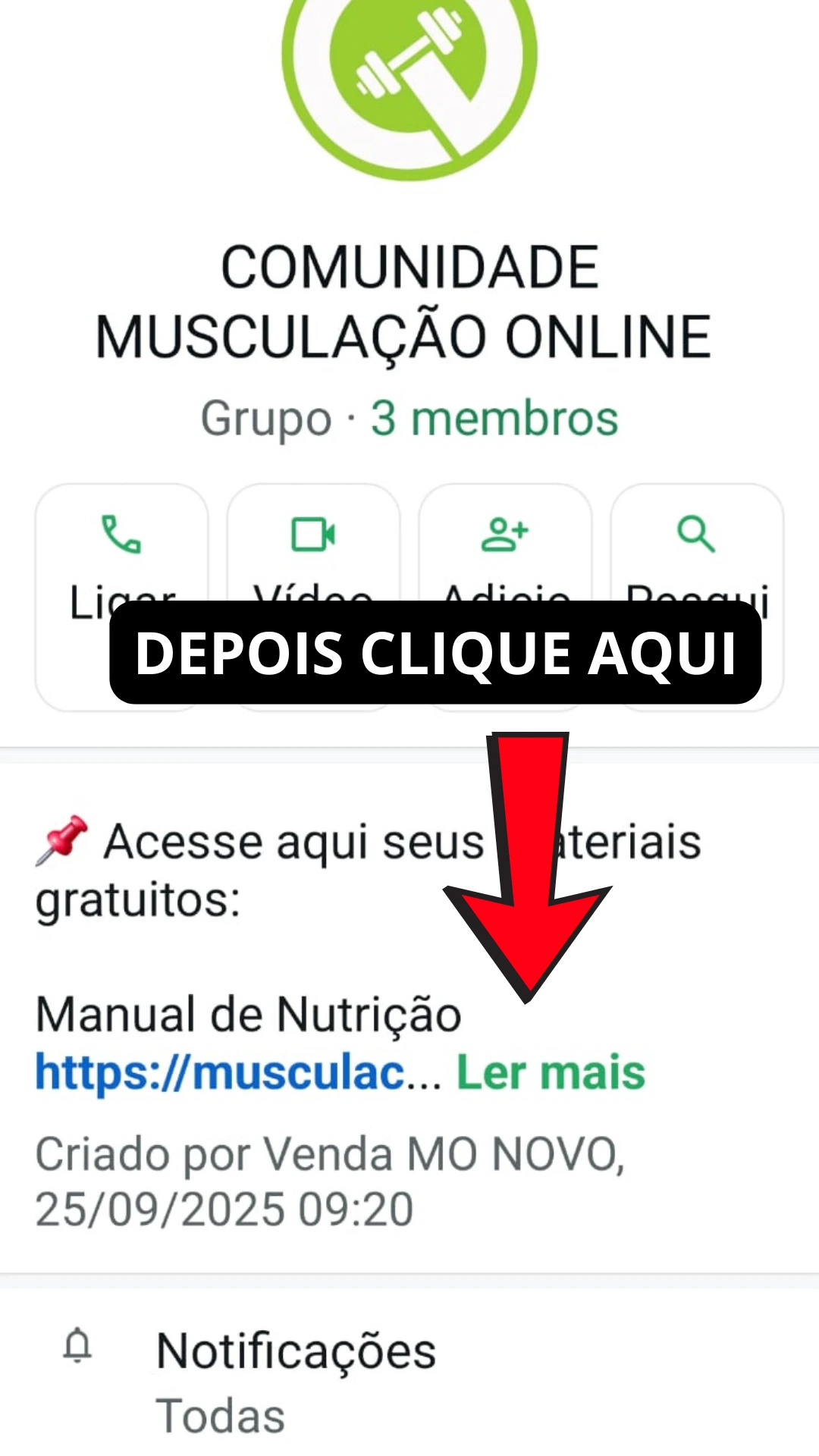819x1456 pixels.
Task: Tap the DEPOIS CLIQUE AQUI banner
Action: [438, 654]
